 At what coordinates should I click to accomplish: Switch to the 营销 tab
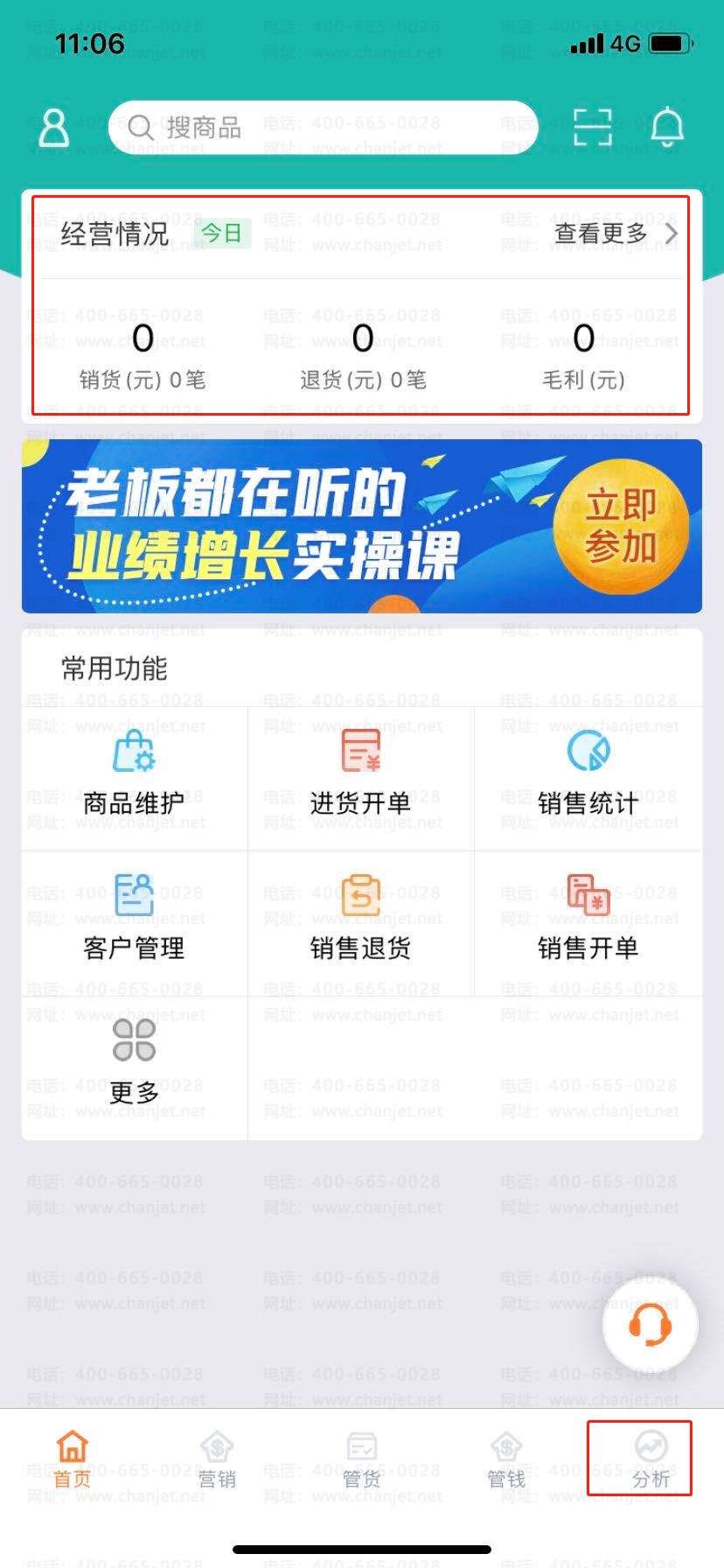click(216, 1460)
